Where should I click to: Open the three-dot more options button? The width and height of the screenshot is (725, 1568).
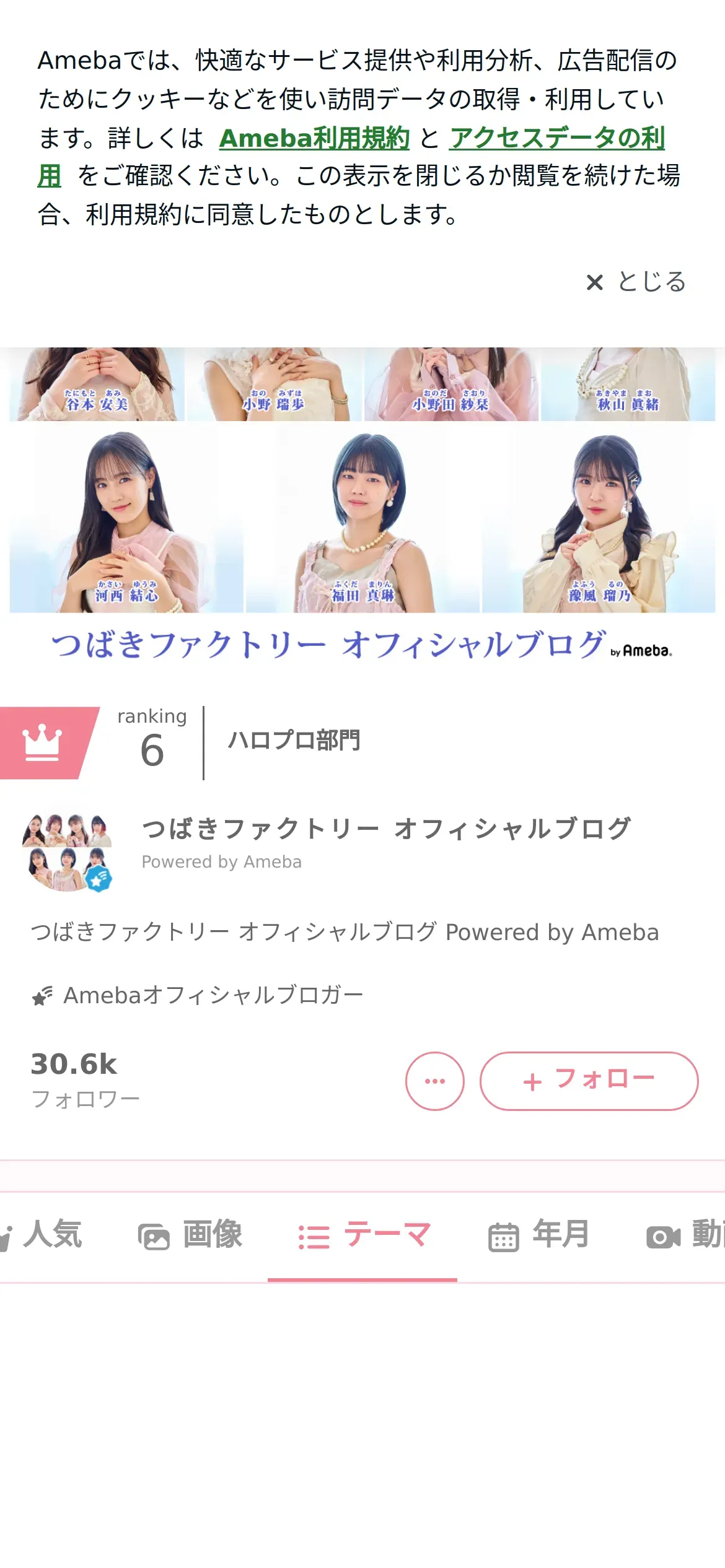point(434,1081)
